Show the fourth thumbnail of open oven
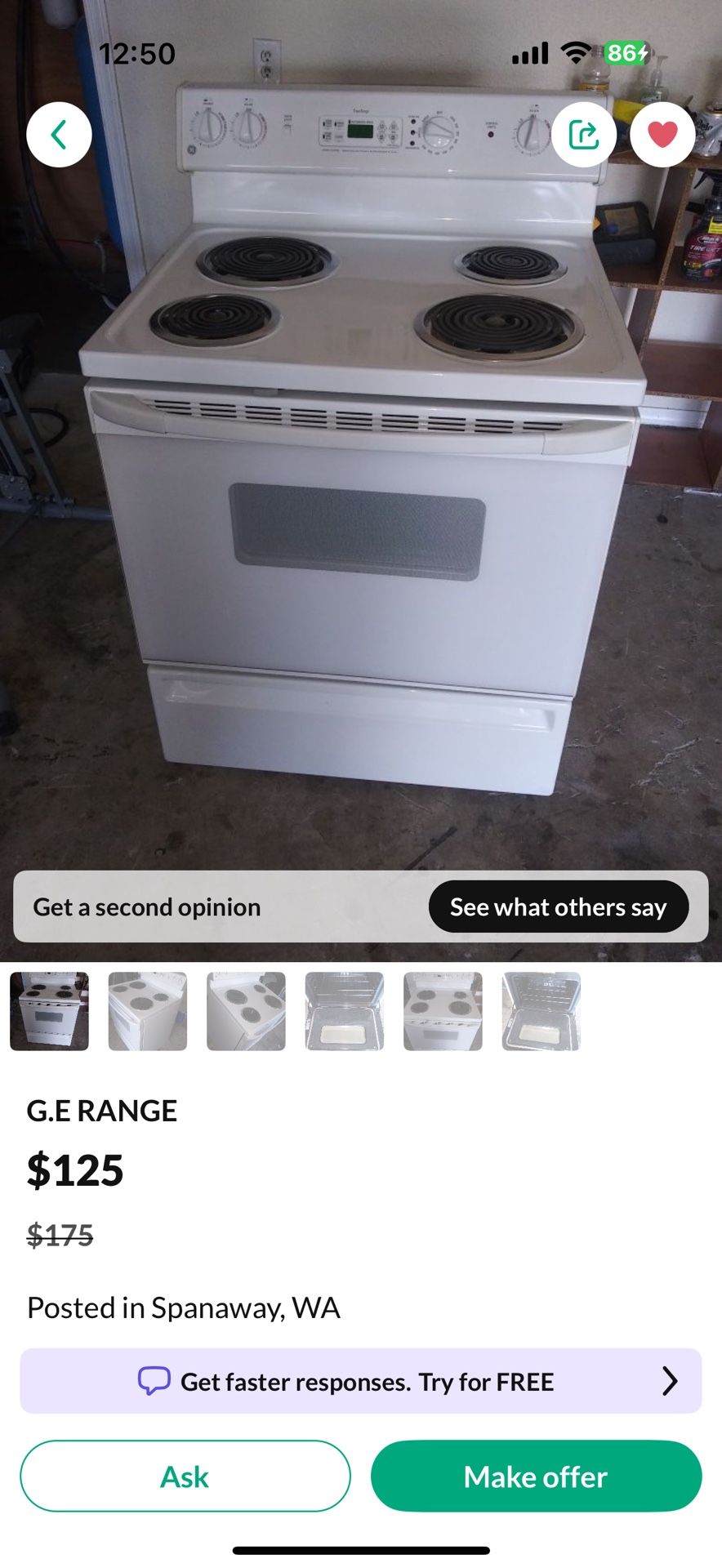Viewport: 722px width, 1568px height. click(x=344, y=1011)
